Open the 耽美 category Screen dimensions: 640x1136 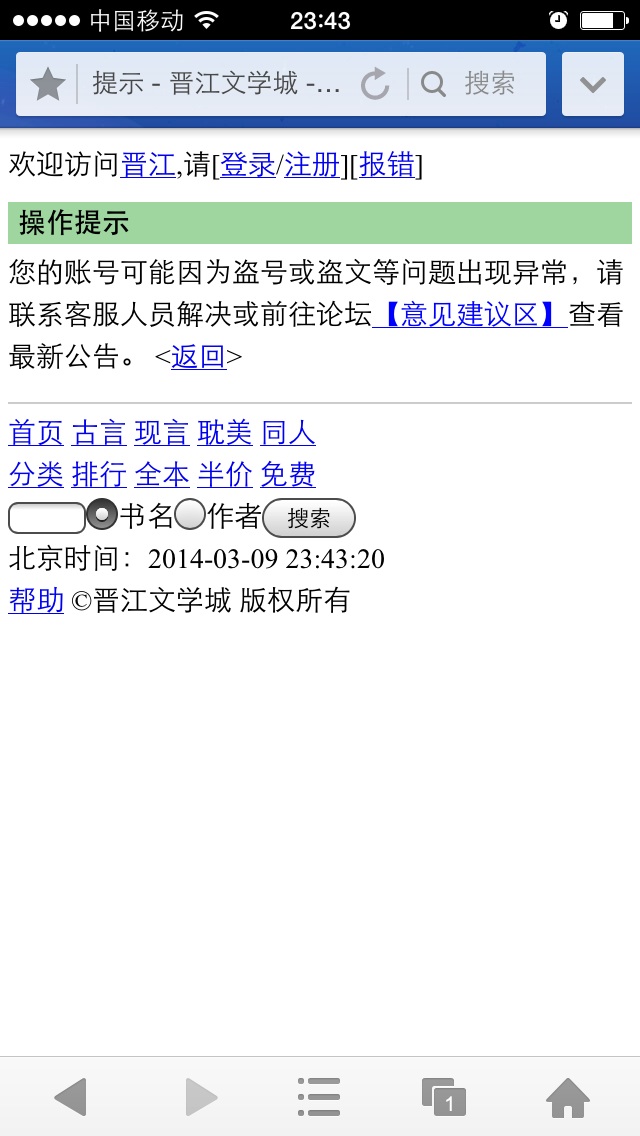click(225, 434)
